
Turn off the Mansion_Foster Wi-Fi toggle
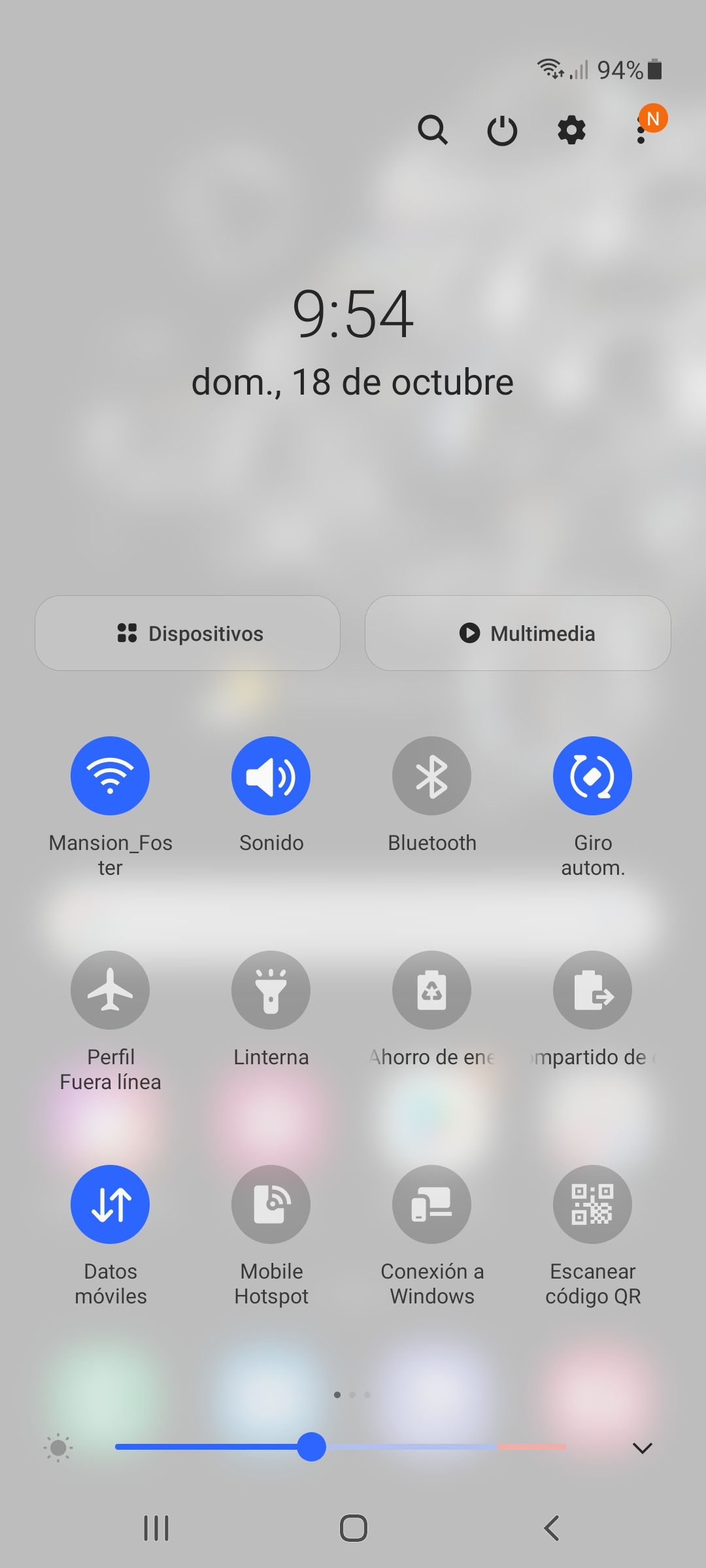[110, 776]
